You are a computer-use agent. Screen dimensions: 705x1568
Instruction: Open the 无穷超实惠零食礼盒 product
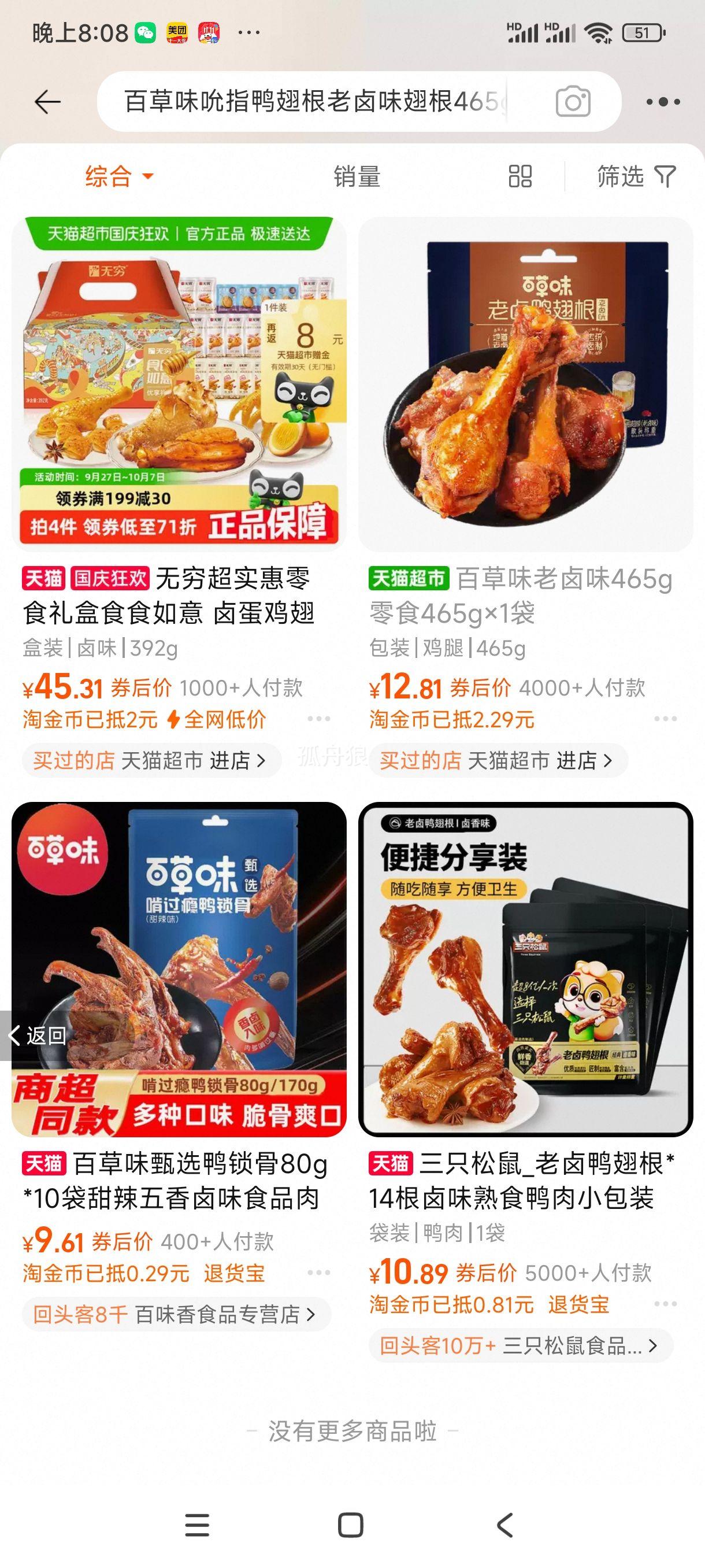point(179,384)
